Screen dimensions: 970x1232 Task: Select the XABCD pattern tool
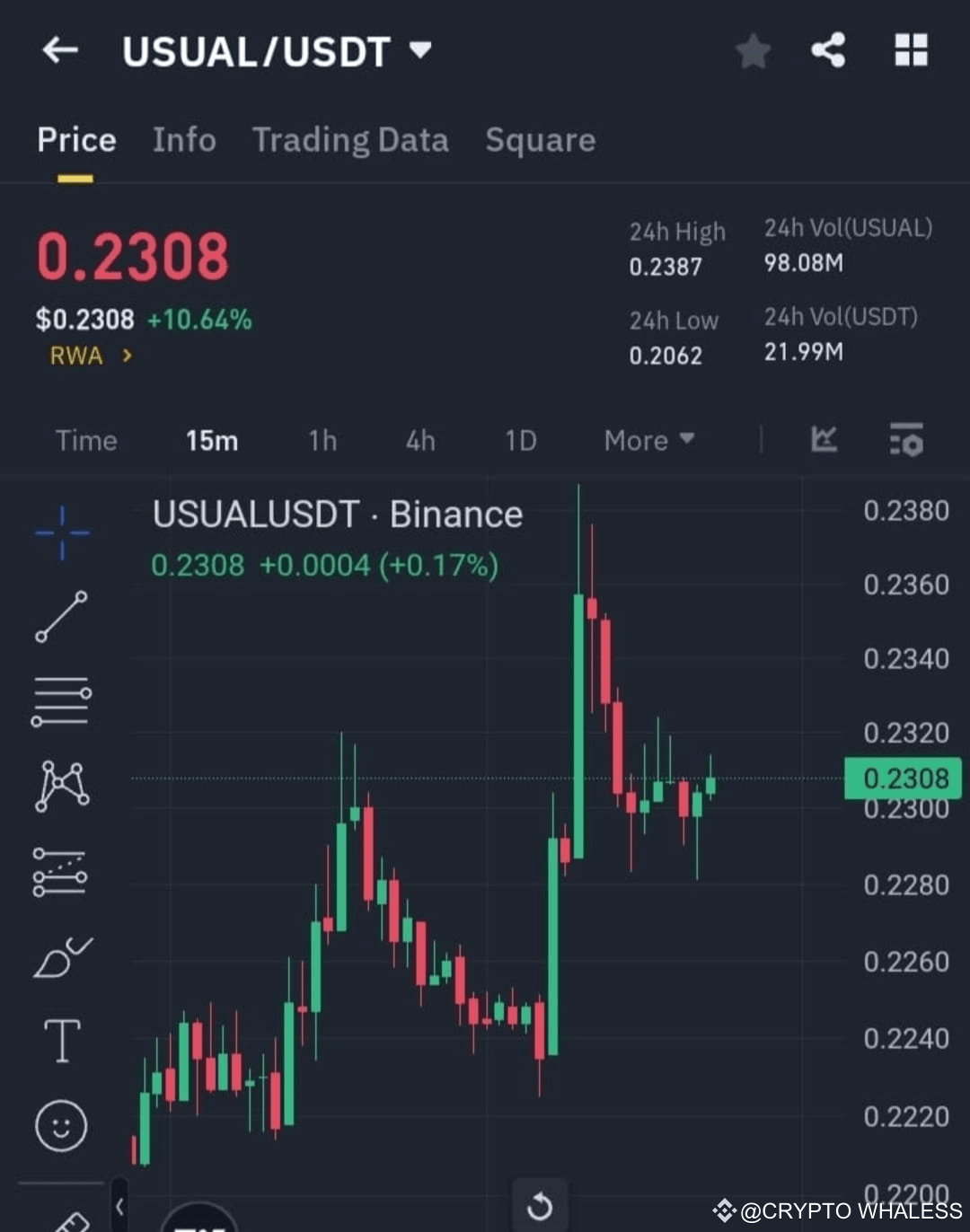coord(61,784)
